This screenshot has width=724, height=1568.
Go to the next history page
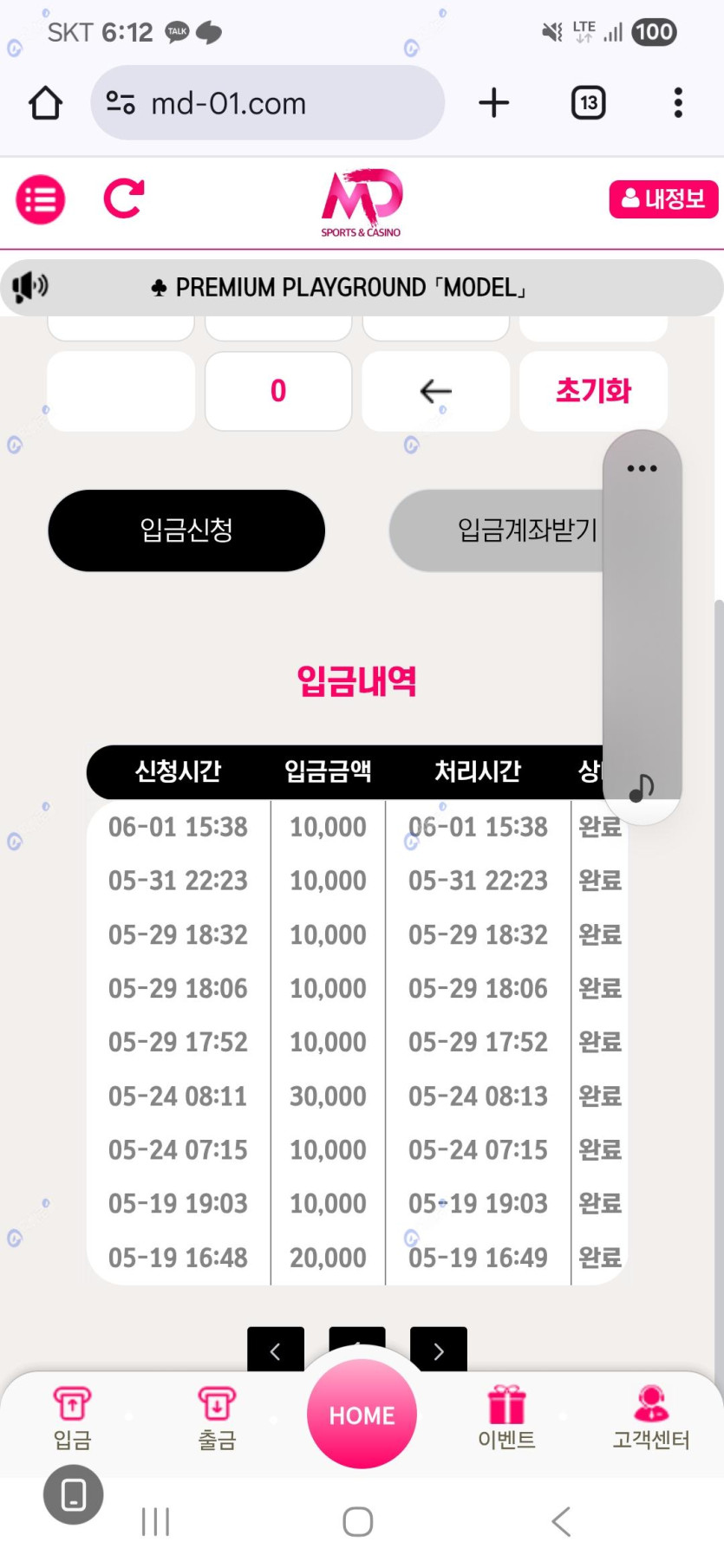(439, 1350)
